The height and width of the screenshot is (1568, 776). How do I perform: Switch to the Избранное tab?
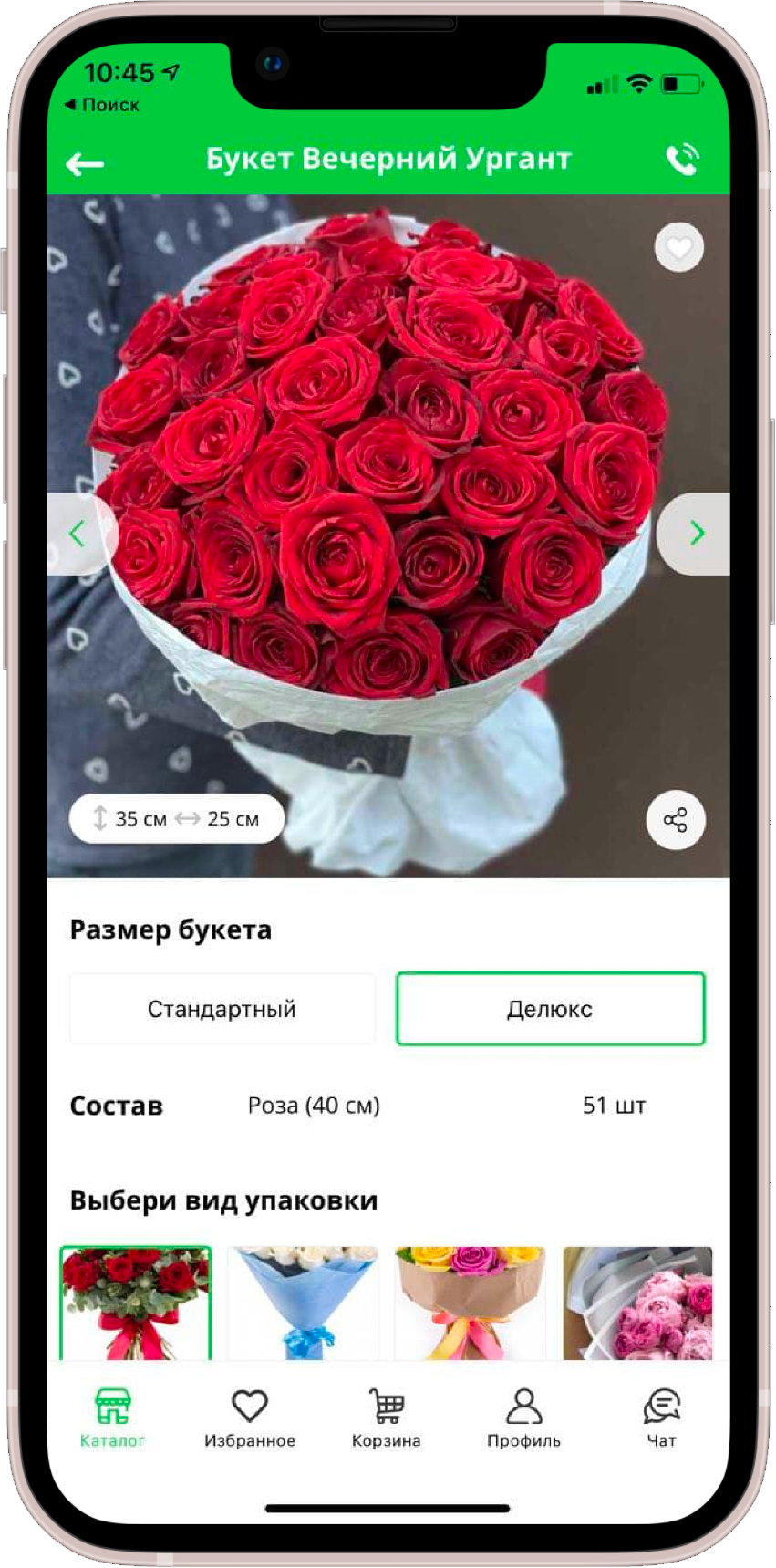pos(249,1417)
